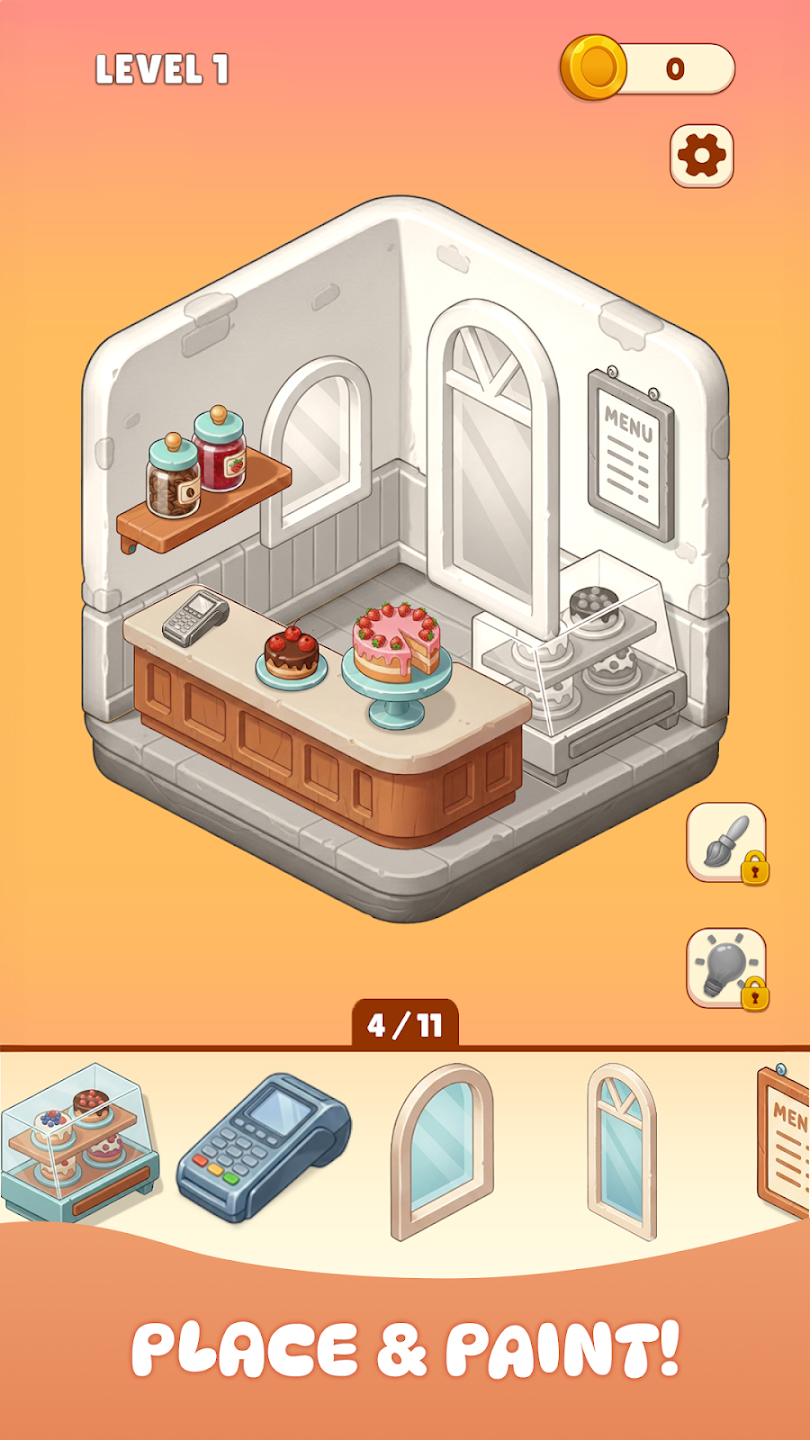Select the cake display case item
The image size is (810, 1440).
tap(78, 1142)
